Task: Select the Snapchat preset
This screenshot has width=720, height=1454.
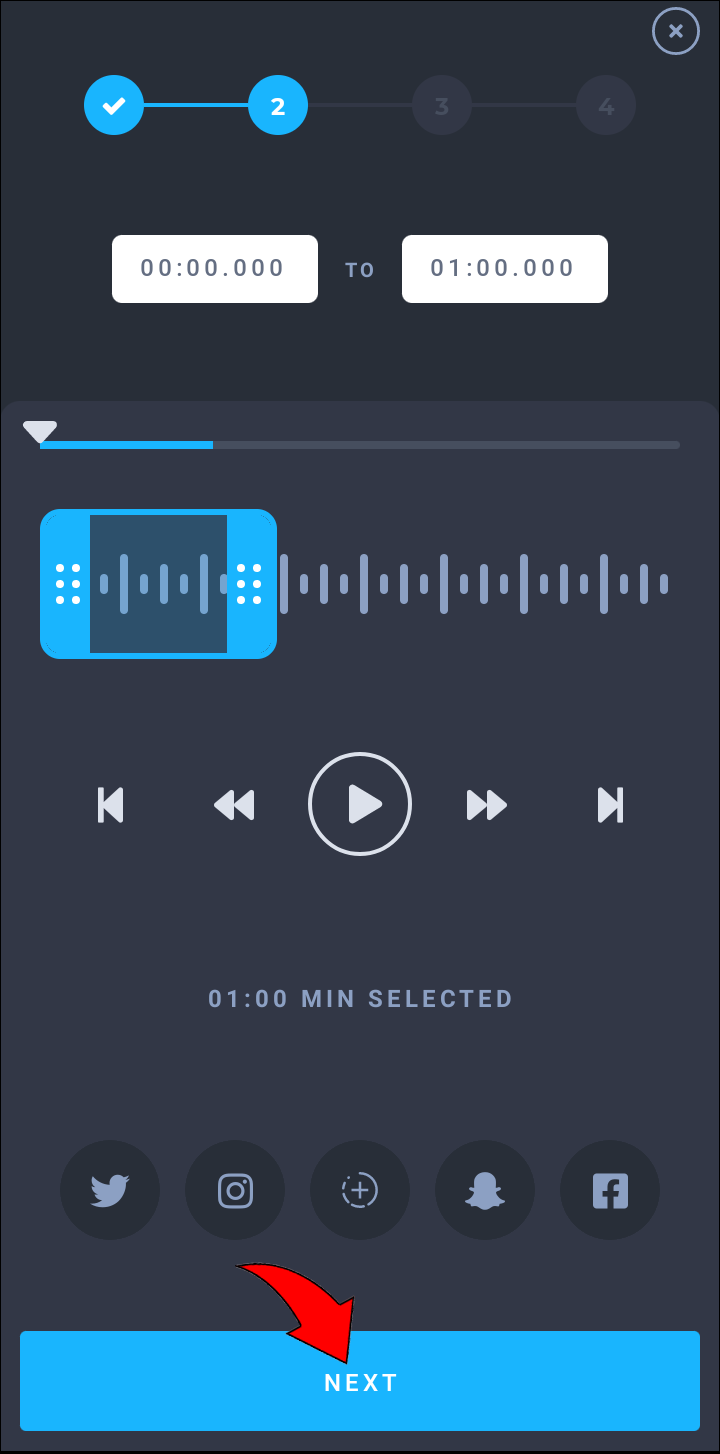Action: click(x=485, y=1190)
